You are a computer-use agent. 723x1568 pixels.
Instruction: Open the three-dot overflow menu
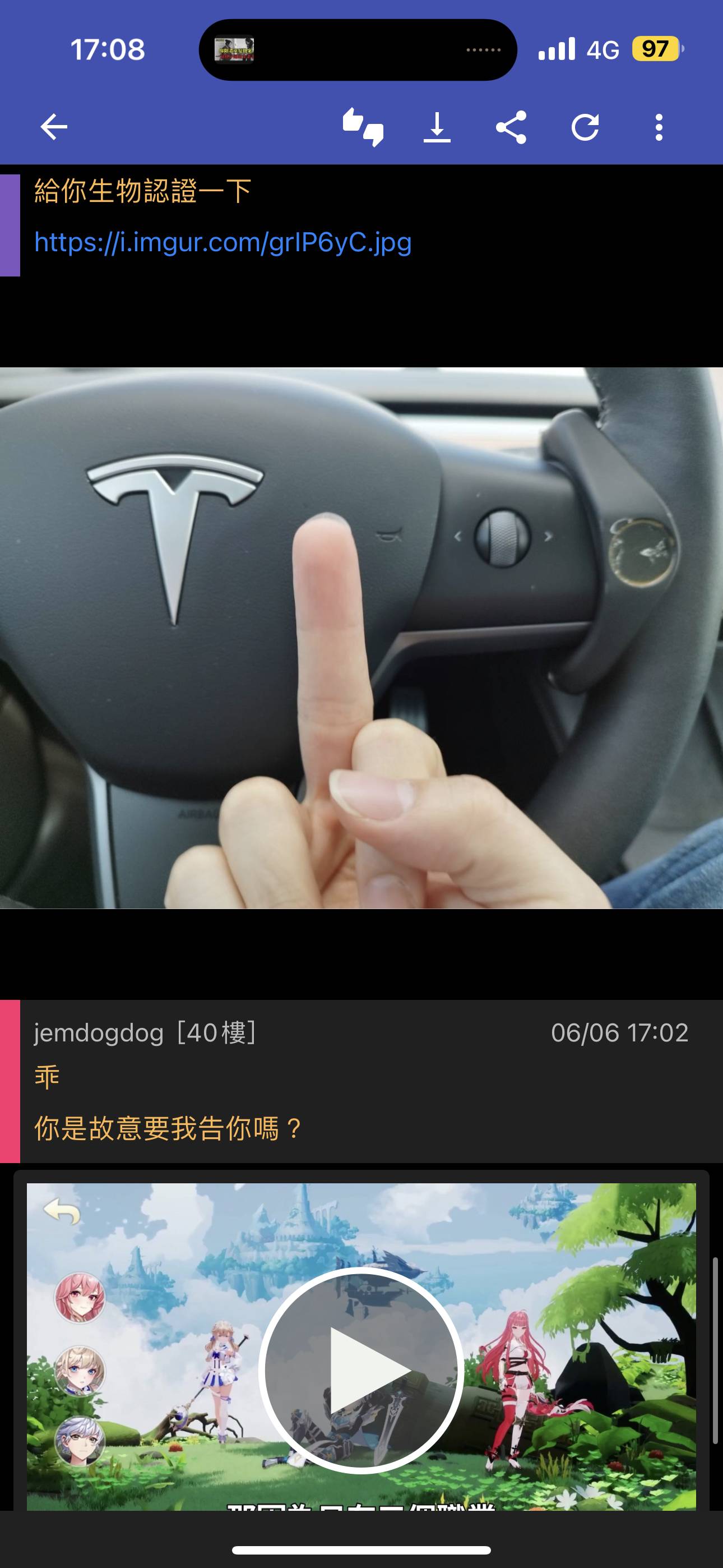659,127
